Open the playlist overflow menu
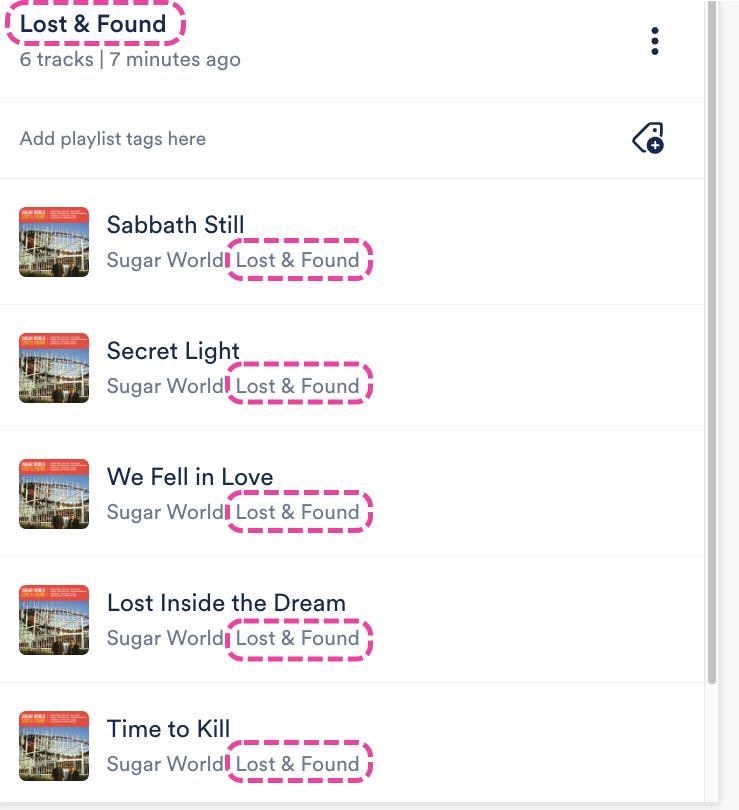The width and height of the screenshot is (739, 810). [654, 41]
